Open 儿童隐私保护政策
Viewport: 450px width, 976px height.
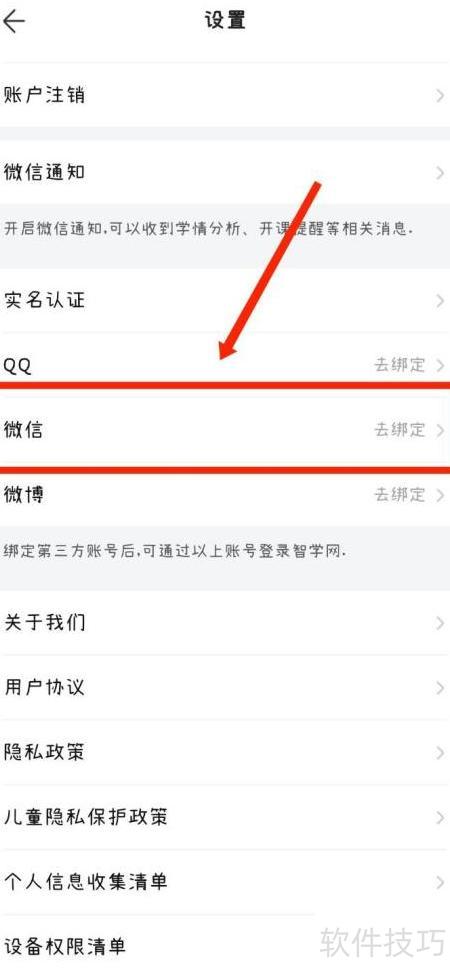click(225, 817)
